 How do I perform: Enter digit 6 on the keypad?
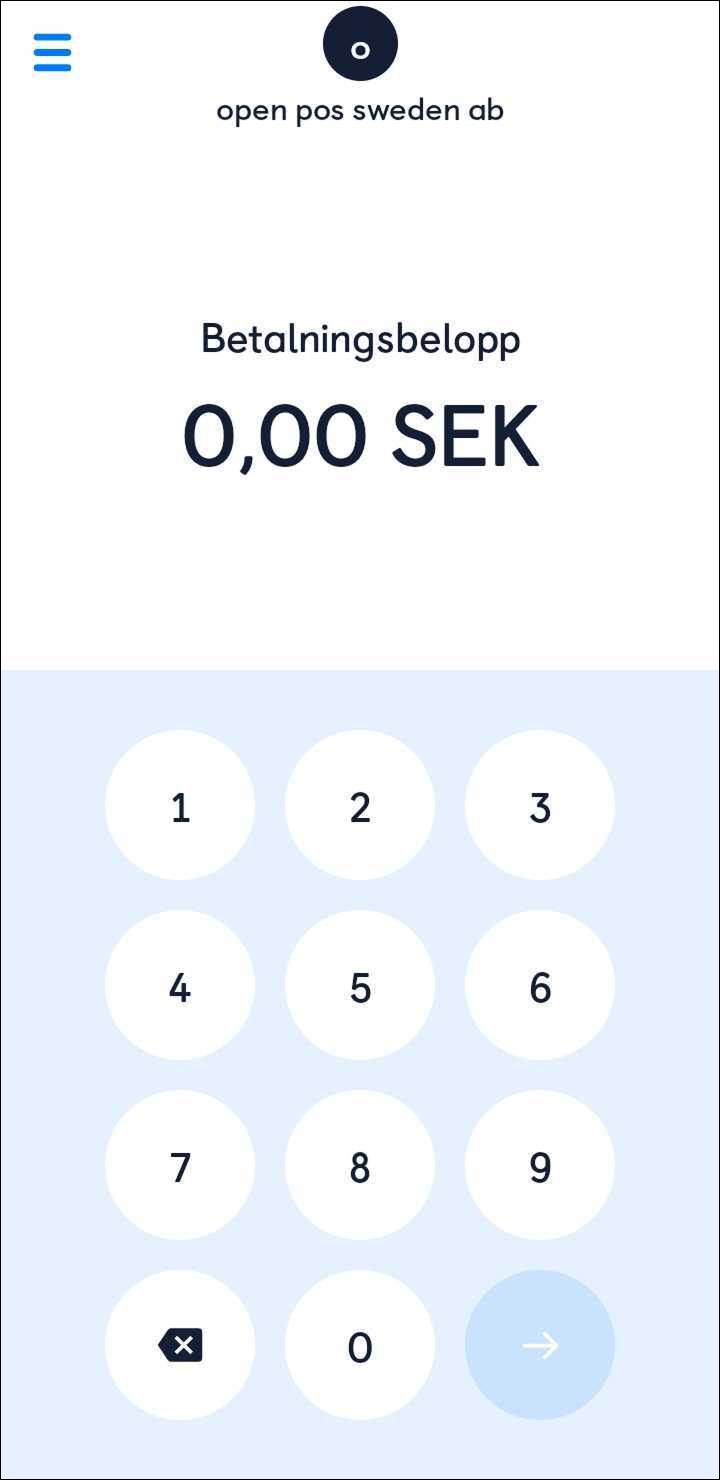[540, 985]
